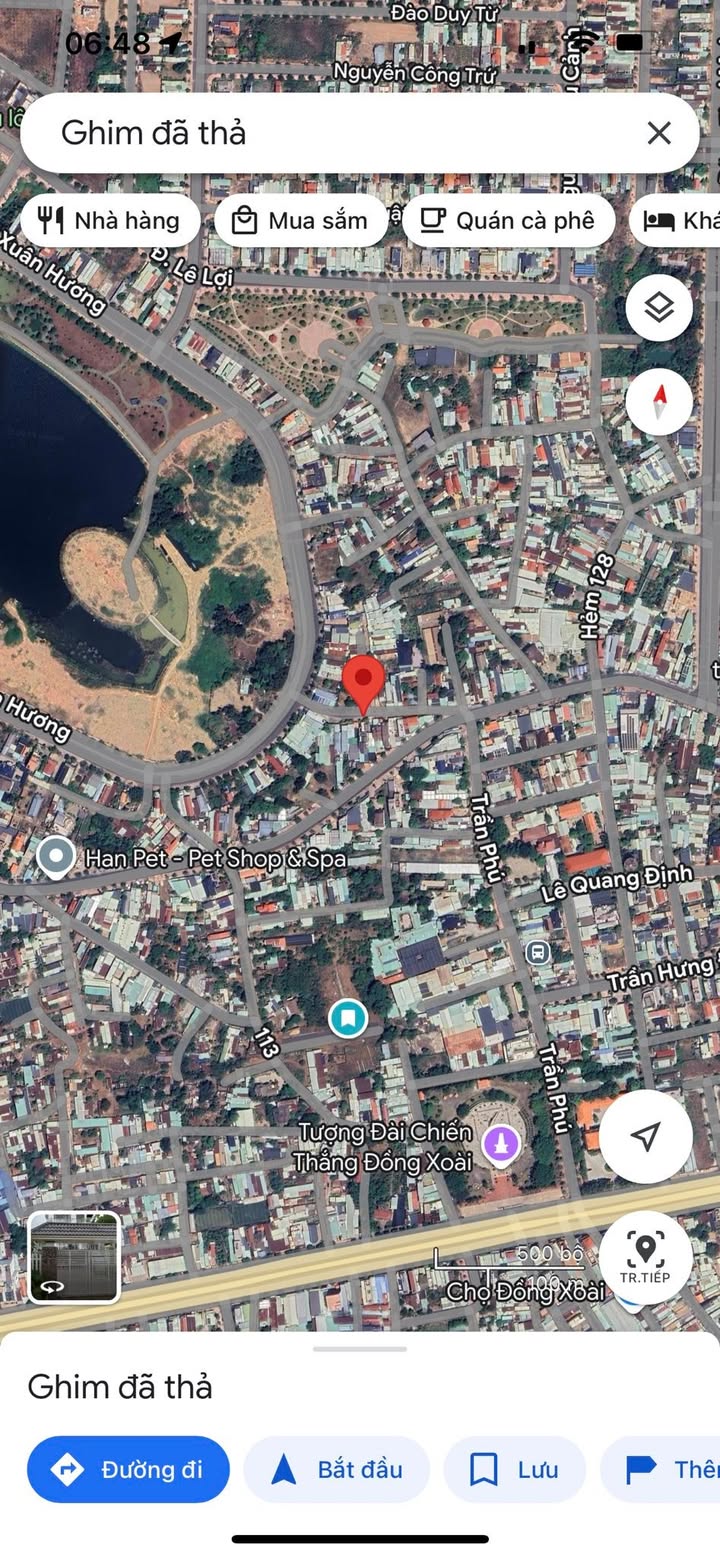Start navigation with Bắt đầu
Screen dimensions: 720x1557
[337, 1469]
